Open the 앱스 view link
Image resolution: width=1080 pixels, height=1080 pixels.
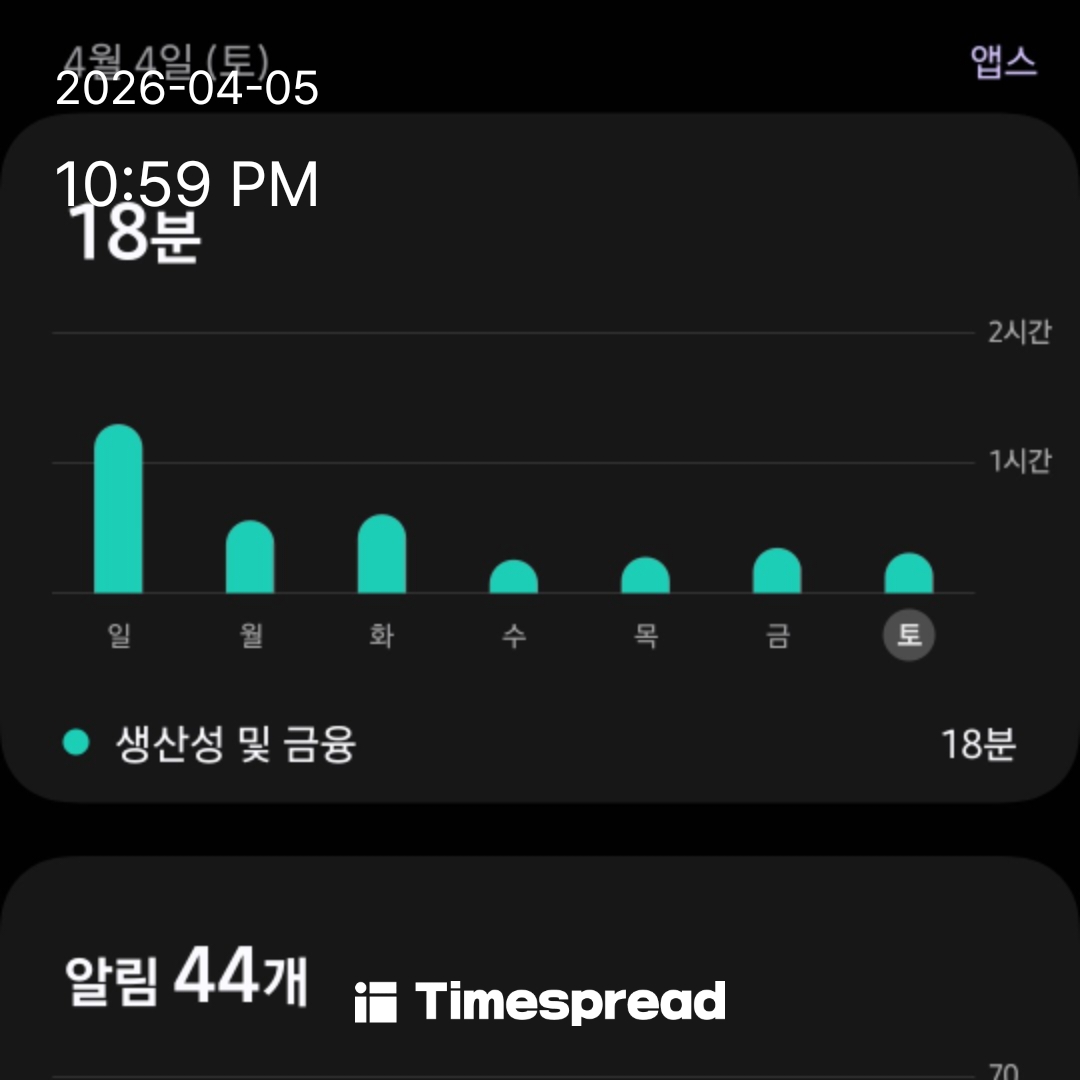(x=1003, y=62)
